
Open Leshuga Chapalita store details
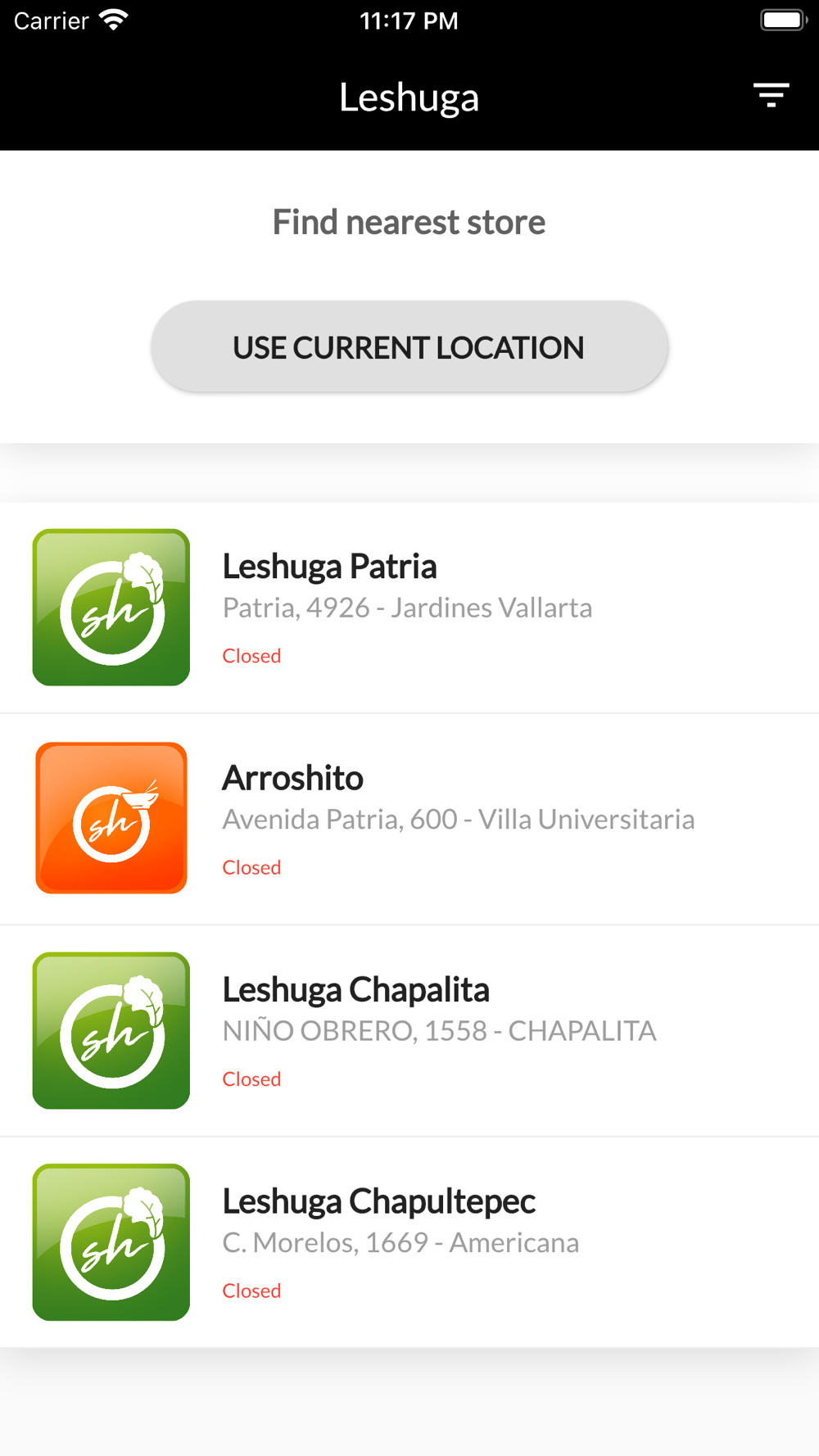tap(409, 1031)
